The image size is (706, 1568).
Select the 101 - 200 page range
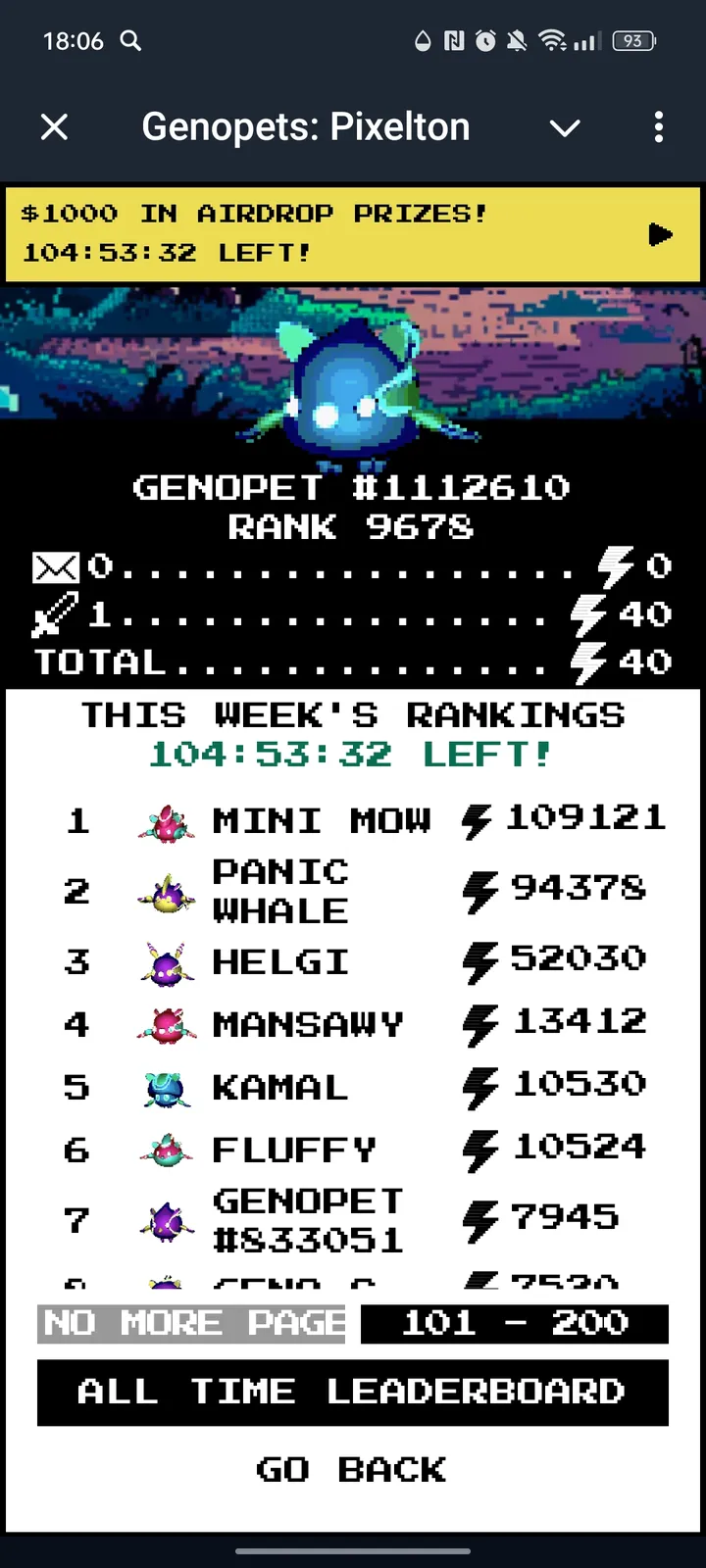[514, 1323]
